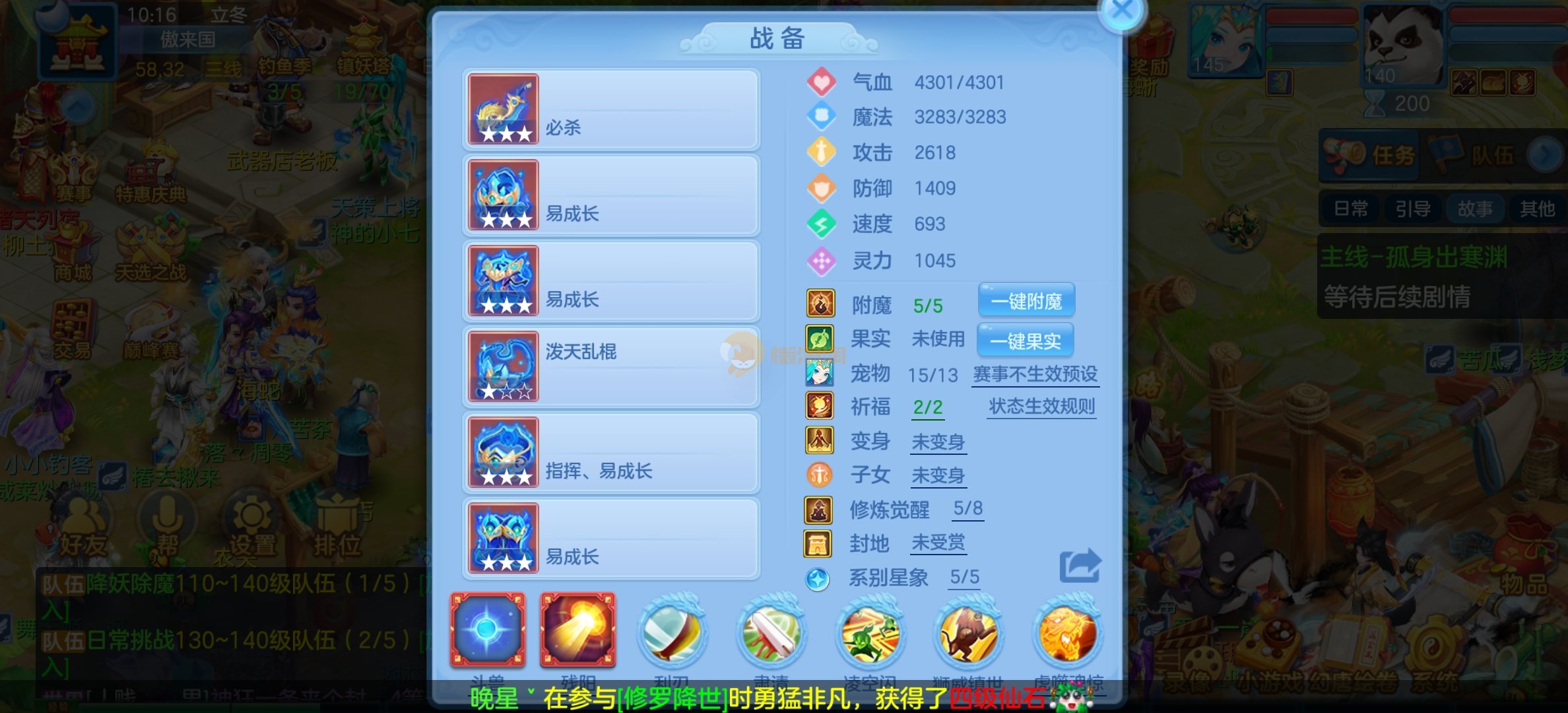Screen dimensions: 1568x713
Task: Open 修炼觉醒 5/8 details
Action: click(x=967, y=508)
